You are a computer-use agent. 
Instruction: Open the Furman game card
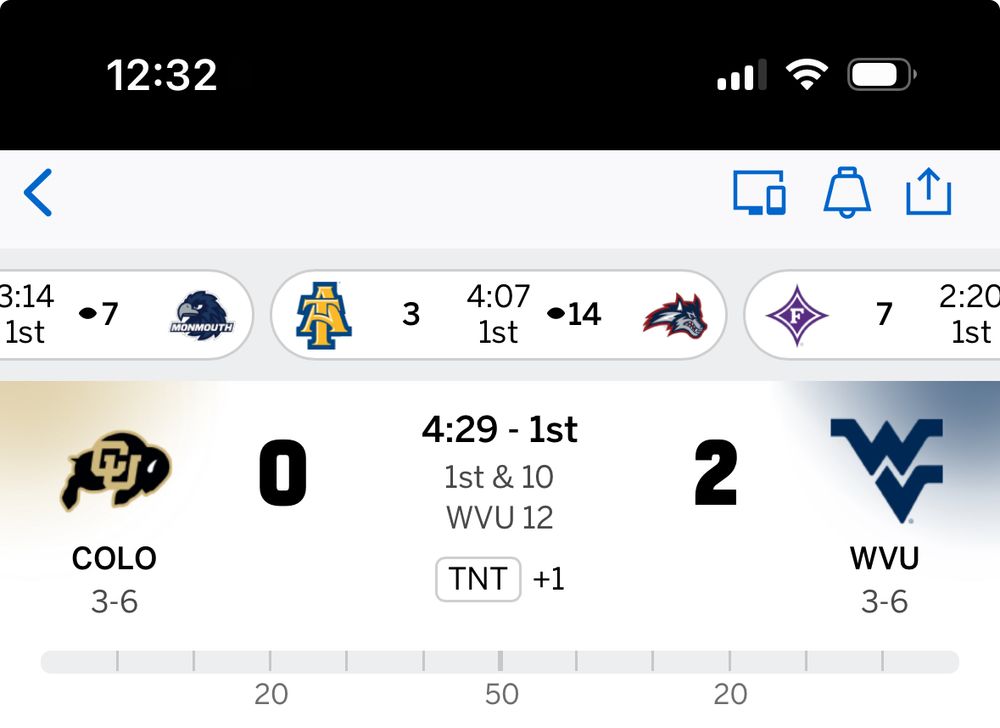click(x=872, y=315)
